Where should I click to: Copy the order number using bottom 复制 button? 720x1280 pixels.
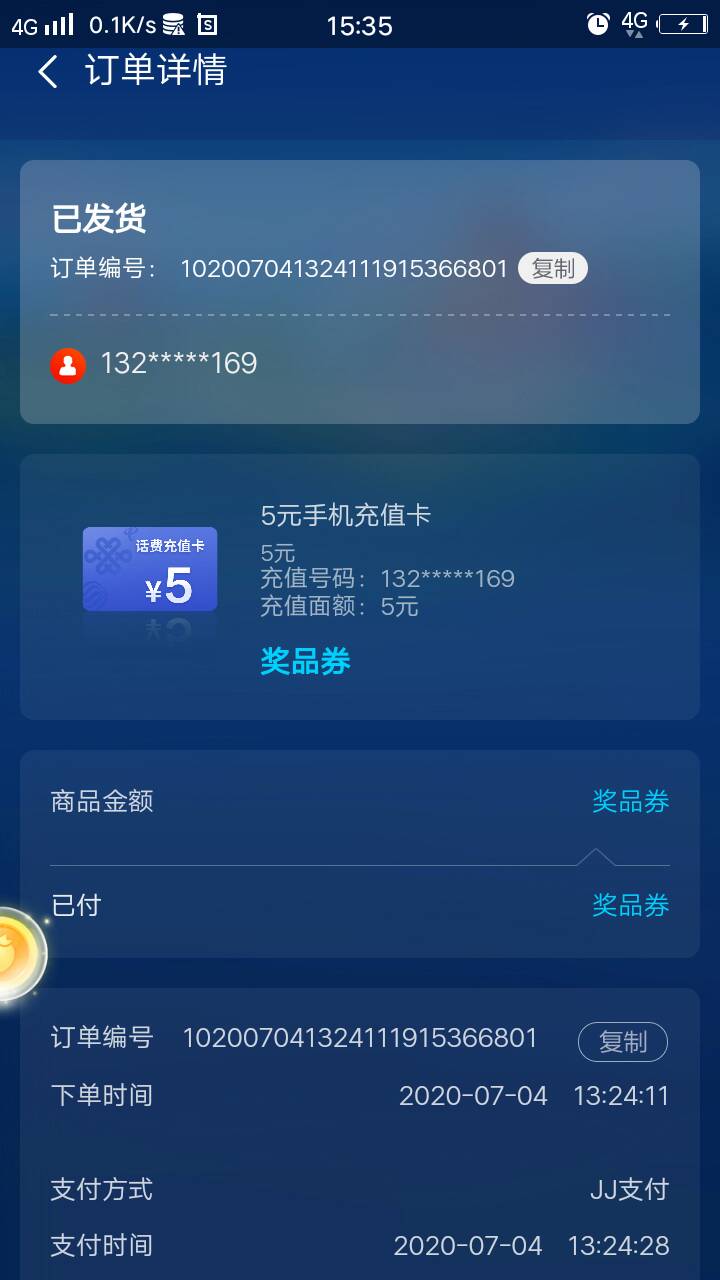[x=622, y=1042]
